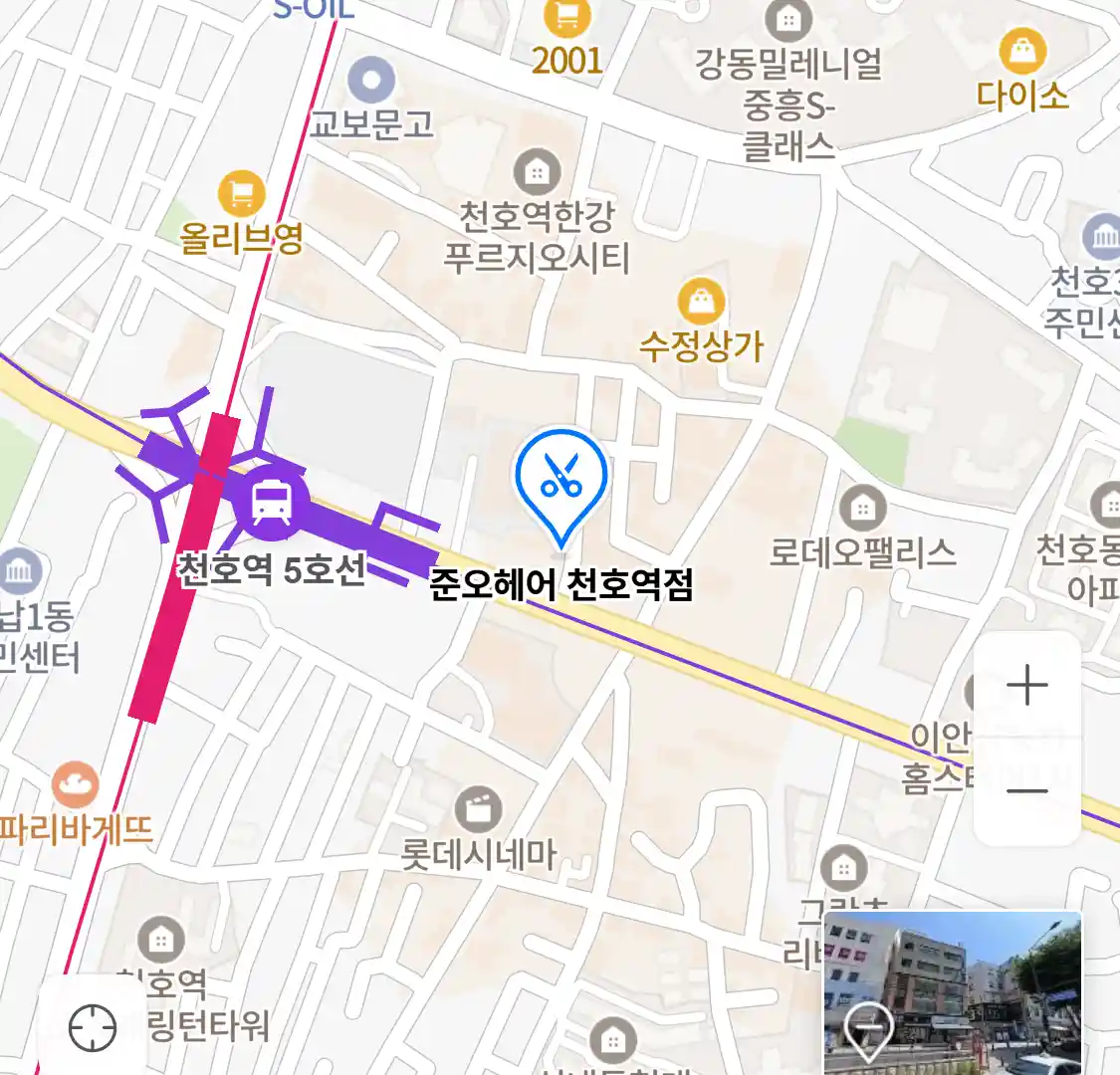Screen dimensions: 1120x1075
Task: Open the street view thumbnail
Action: (952, 992)
